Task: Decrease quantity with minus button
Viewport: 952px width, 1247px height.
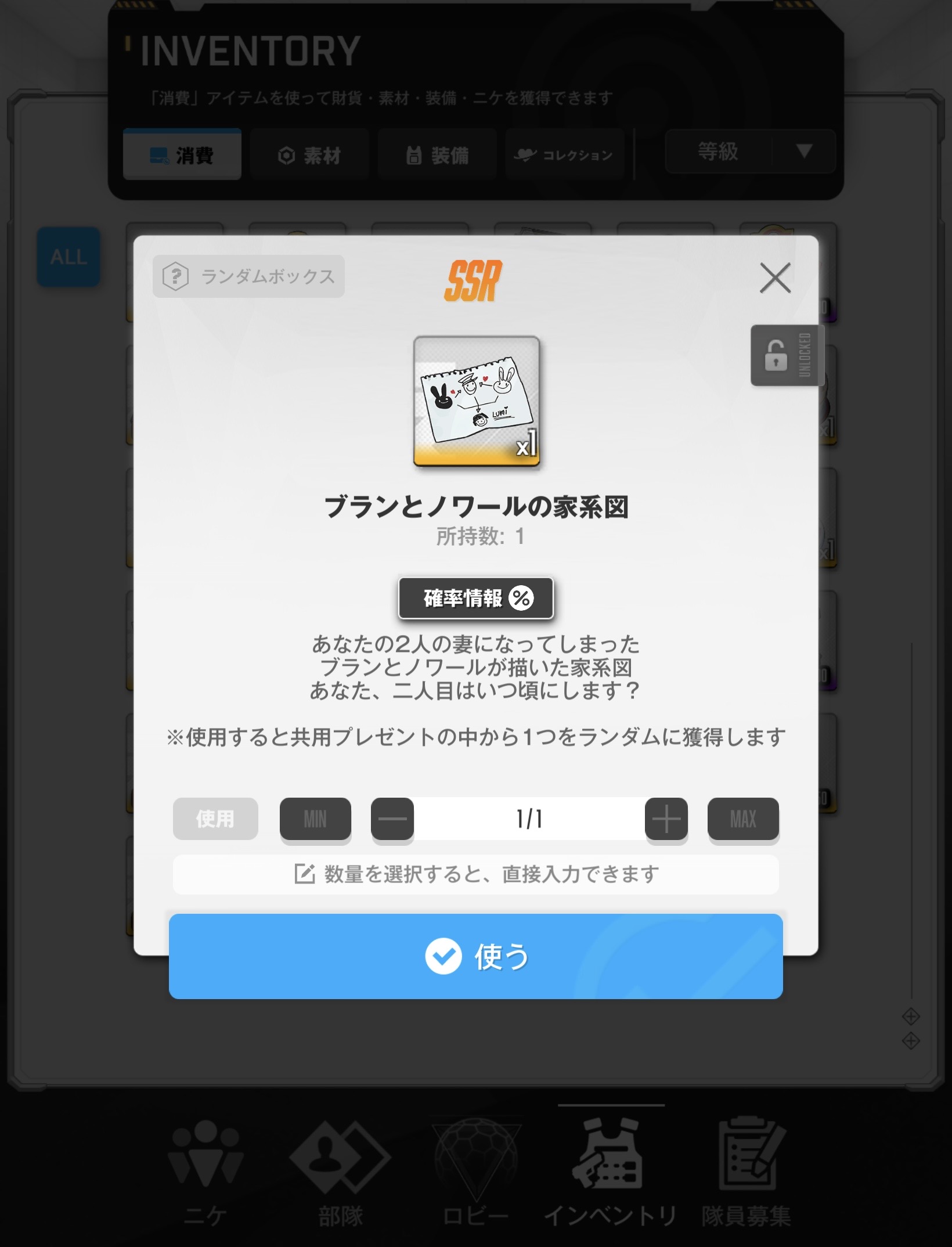Action: coord(392,819)
